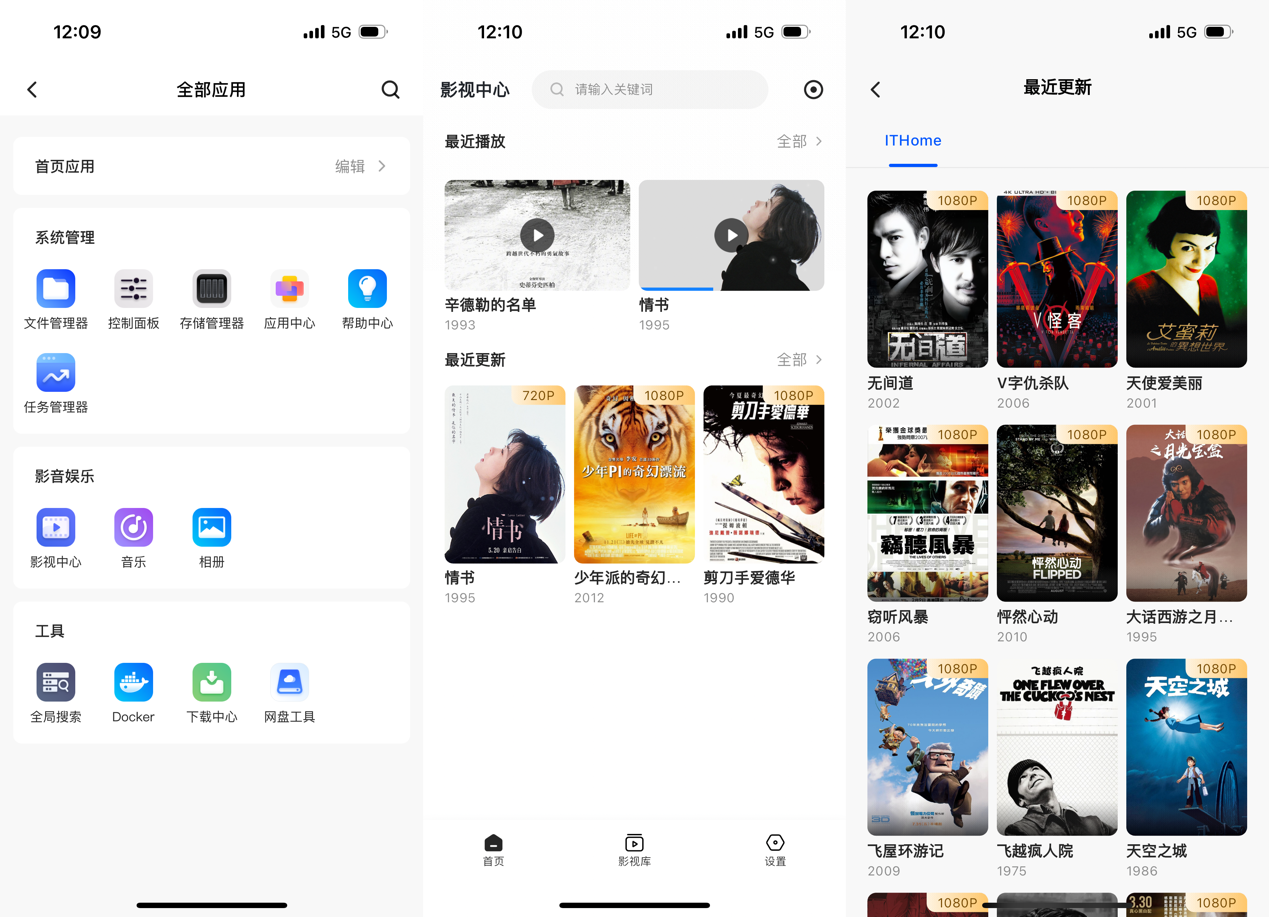The width and height of the screenshot is (1269, 917).
Task: Open the 少年派的奇幻漂流 poster
Action: (634, 475)
